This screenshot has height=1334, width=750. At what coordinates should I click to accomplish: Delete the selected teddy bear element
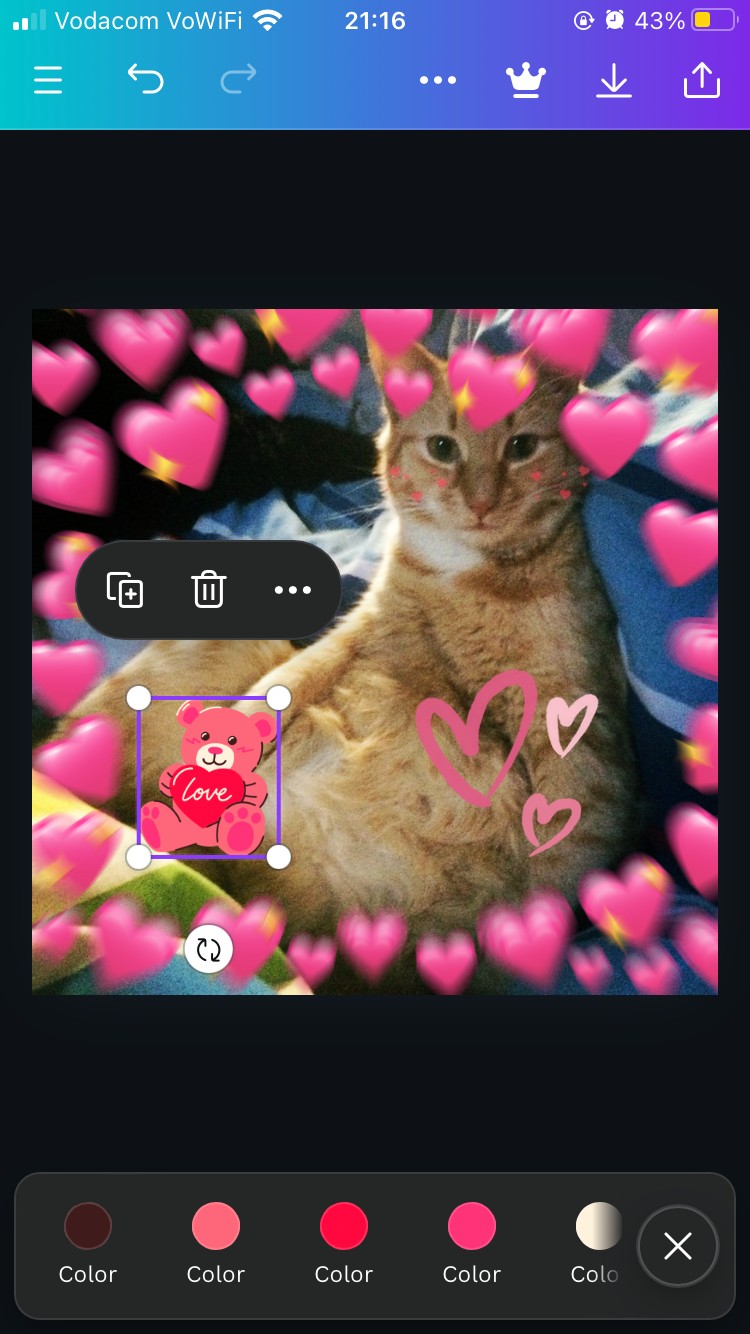click(x=208, y=590)
